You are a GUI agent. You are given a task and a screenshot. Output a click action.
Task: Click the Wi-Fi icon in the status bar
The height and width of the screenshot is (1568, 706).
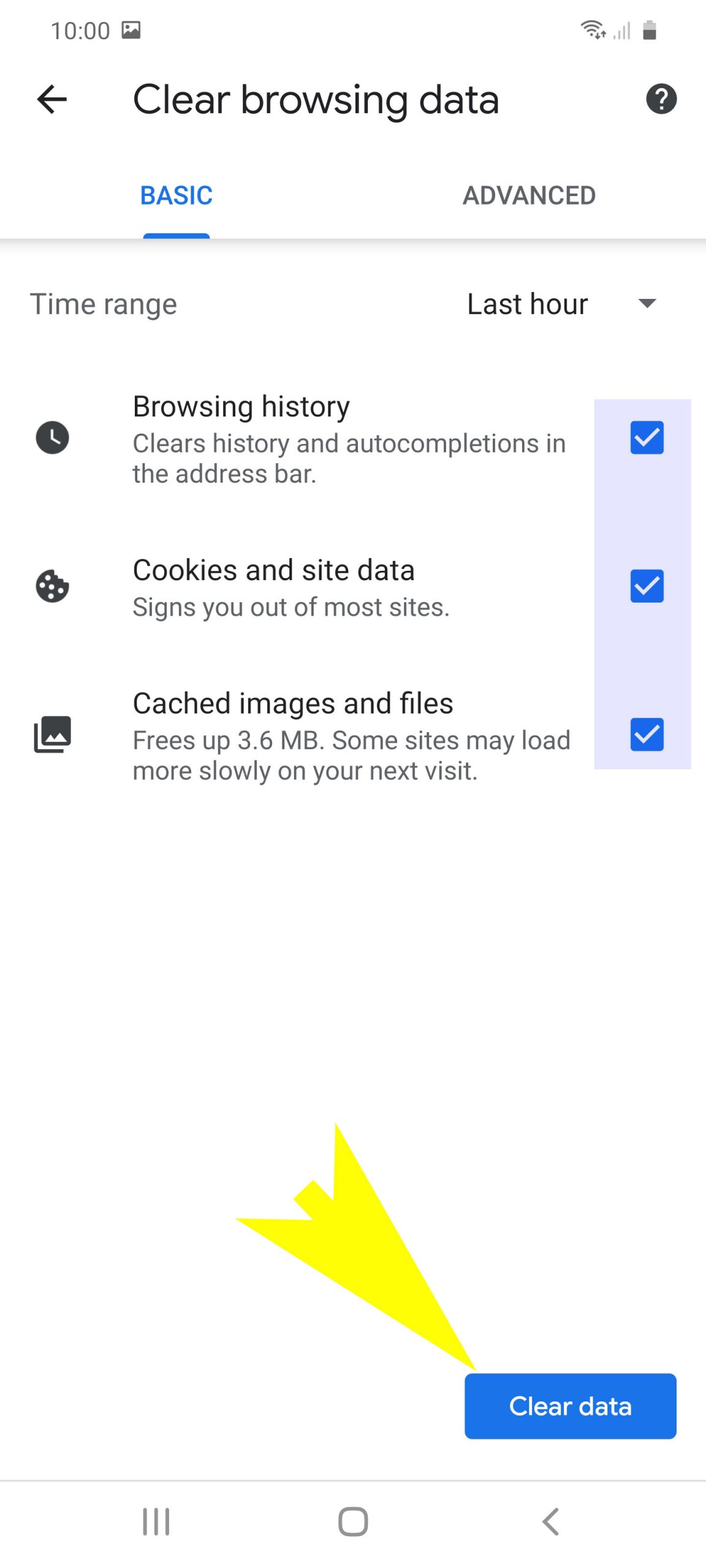click(592, 29)
